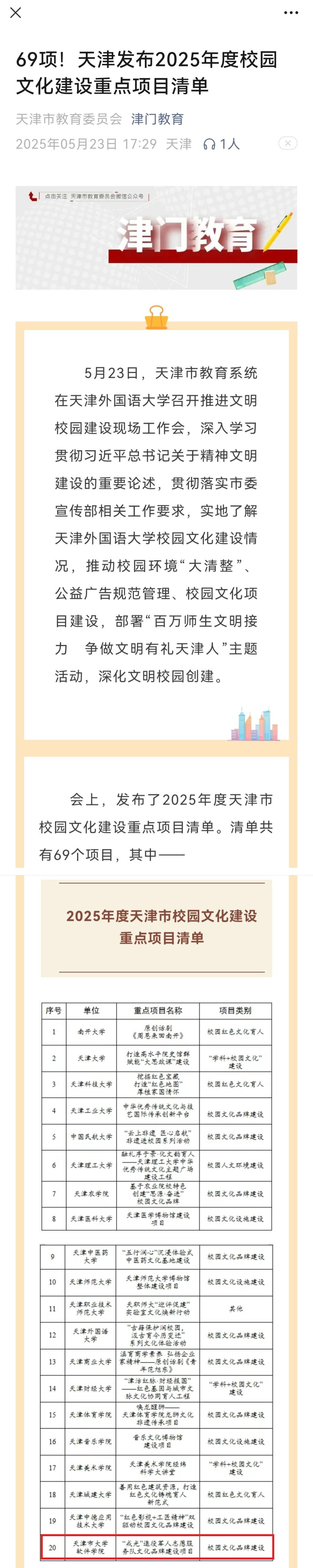
Task: Dismiss with the small X pill button
Action: pyautogui.click(x=287, y=143)
